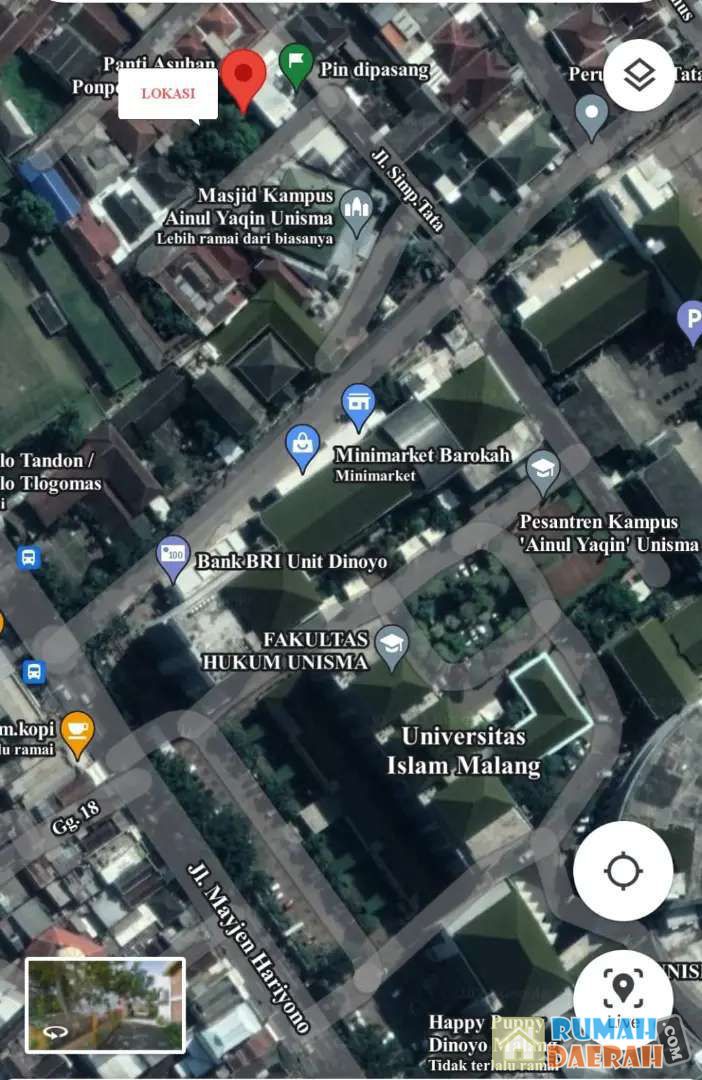Open the orange coffee shop marker
The height and width of the screenshot is (1080, 702).
pos(77,732)
